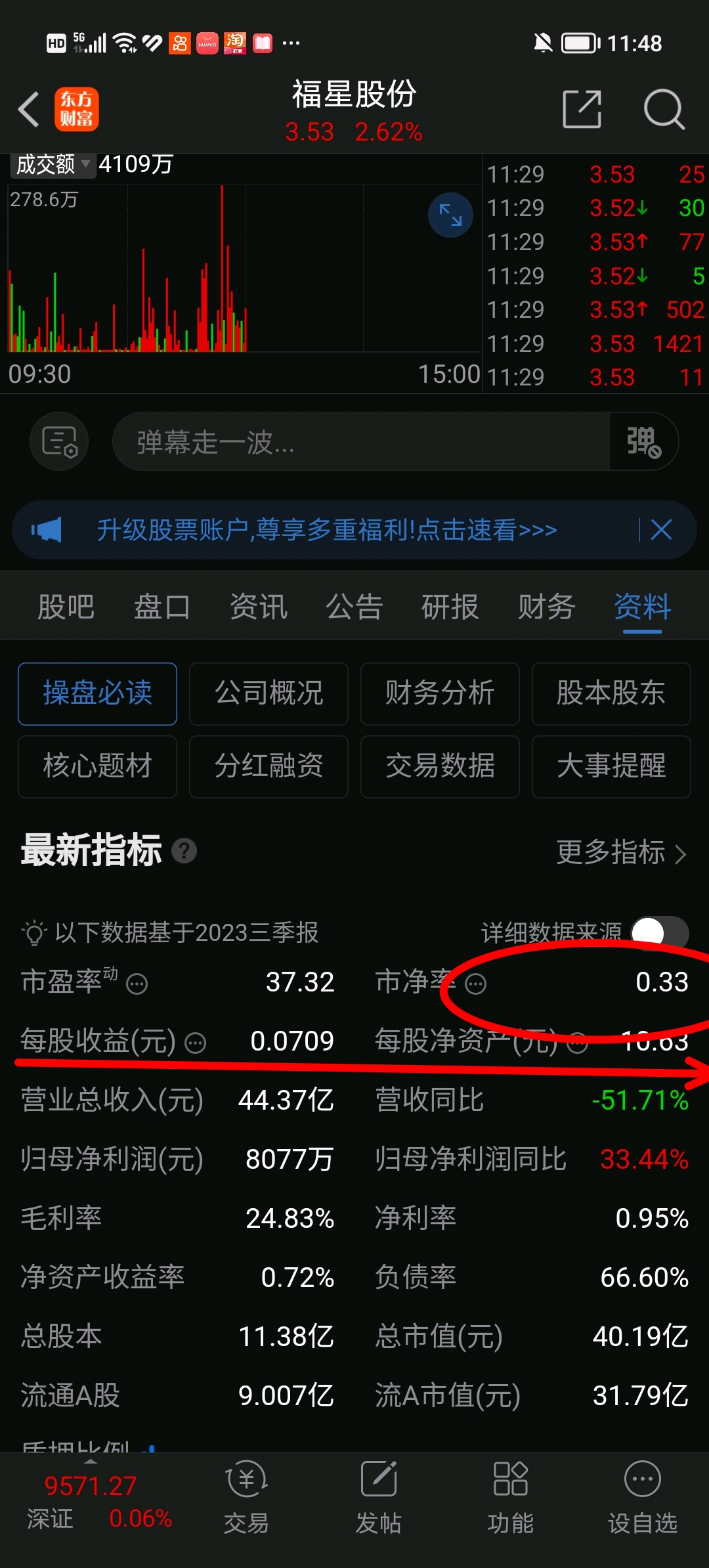Tap the 发帖 pencil icon
Screen dimensions: 709x1568
coord(378,1500)
